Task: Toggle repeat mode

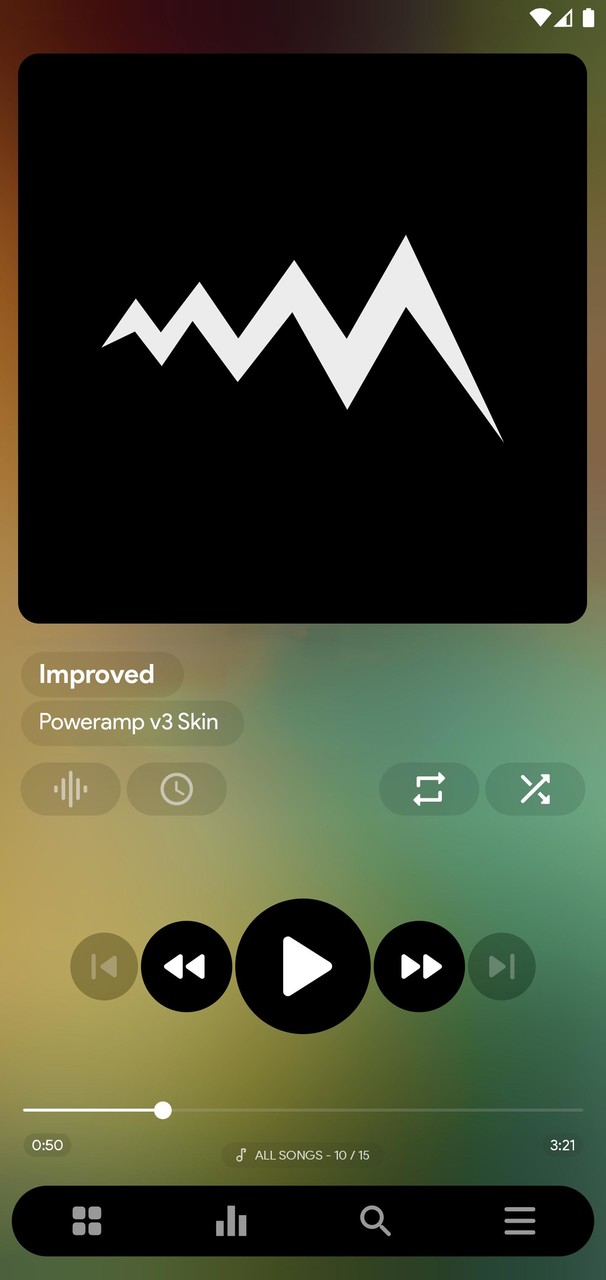Action: click(x=429, y=789)
